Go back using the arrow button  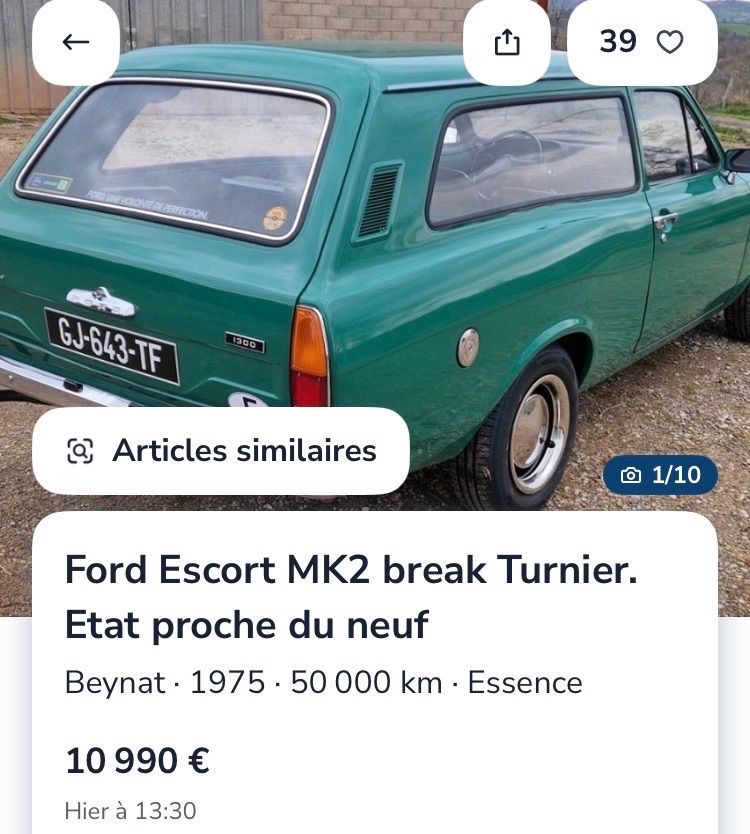[76, 42]
